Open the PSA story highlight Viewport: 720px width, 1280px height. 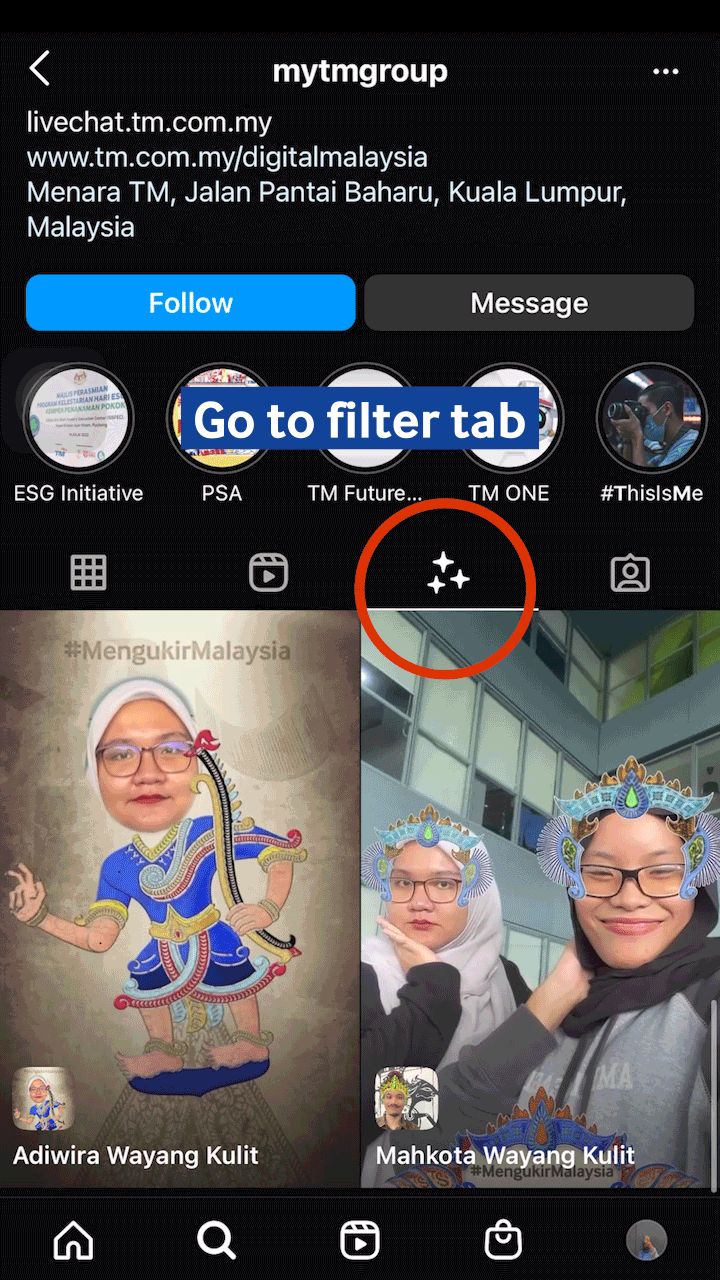(x=221, y=418)
